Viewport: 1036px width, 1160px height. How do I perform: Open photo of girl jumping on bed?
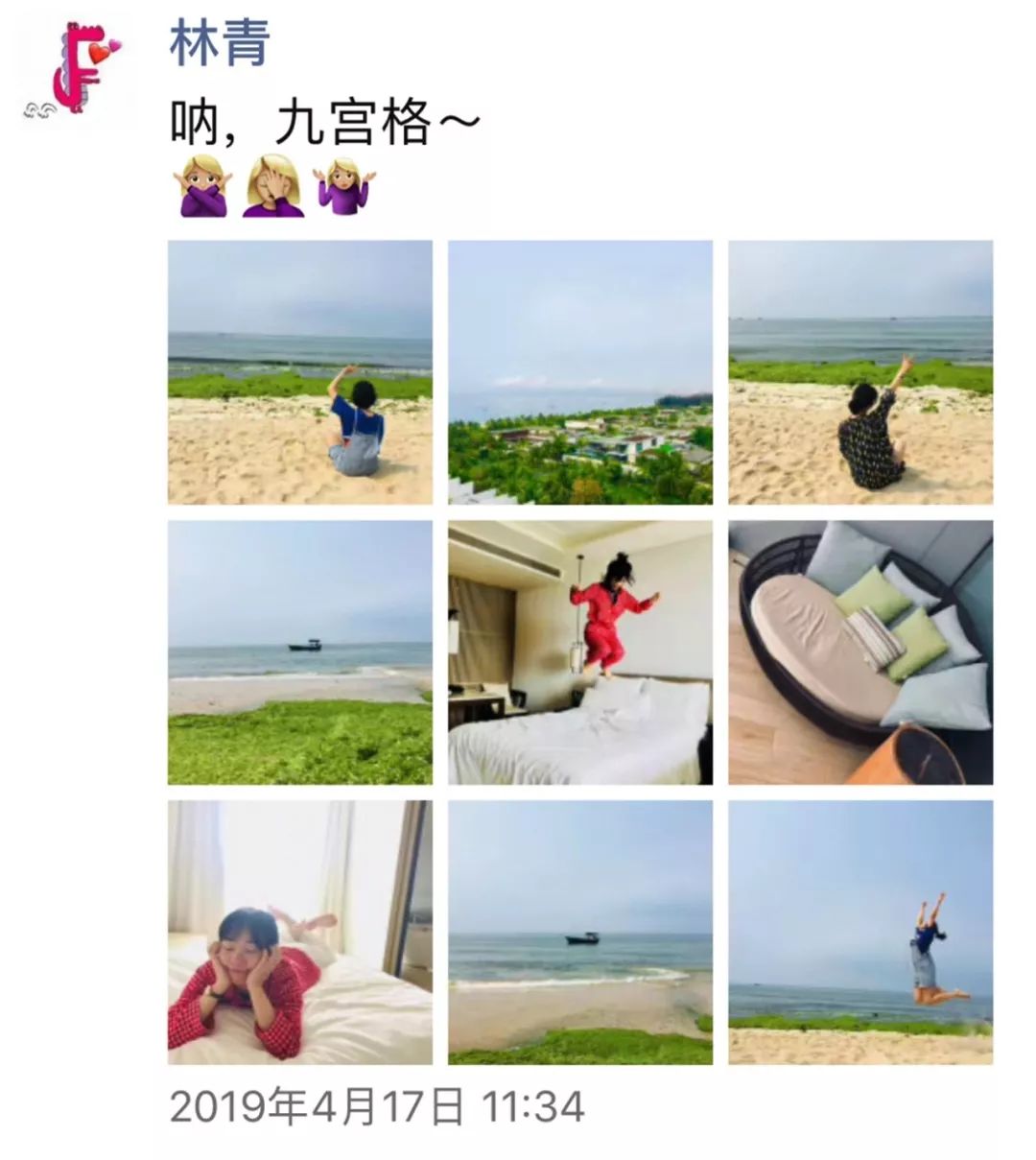[580, 652]
